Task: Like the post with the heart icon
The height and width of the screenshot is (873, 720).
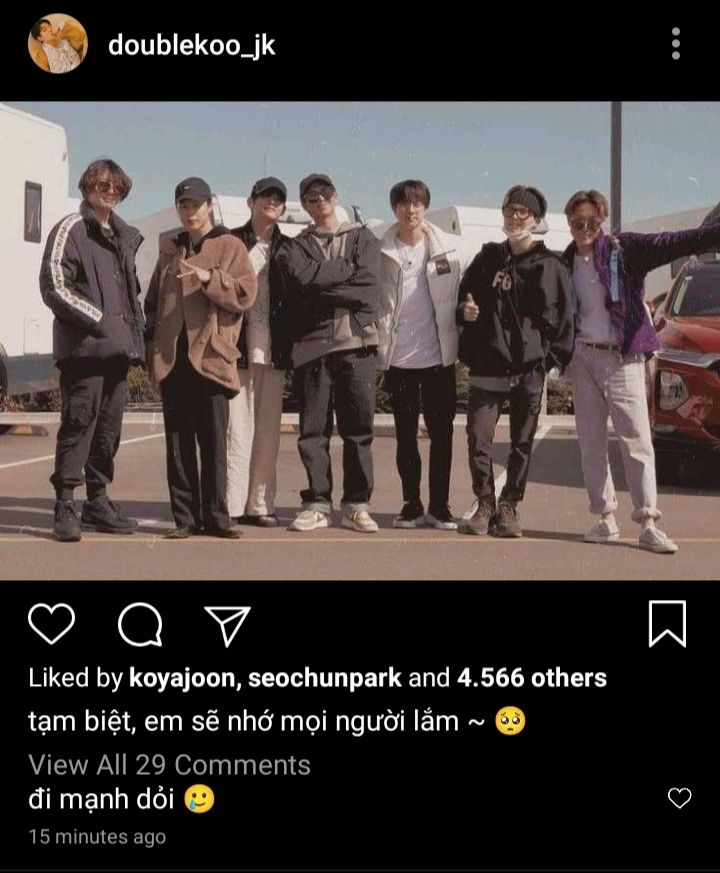Action: [x=51, y=624]
